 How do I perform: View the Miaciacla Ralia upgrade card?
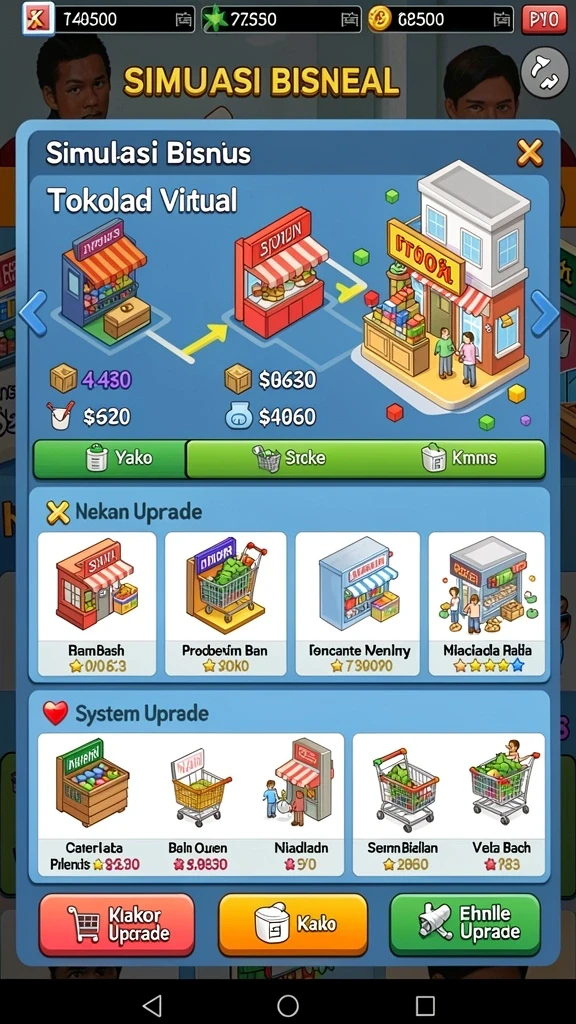[487, 604]
